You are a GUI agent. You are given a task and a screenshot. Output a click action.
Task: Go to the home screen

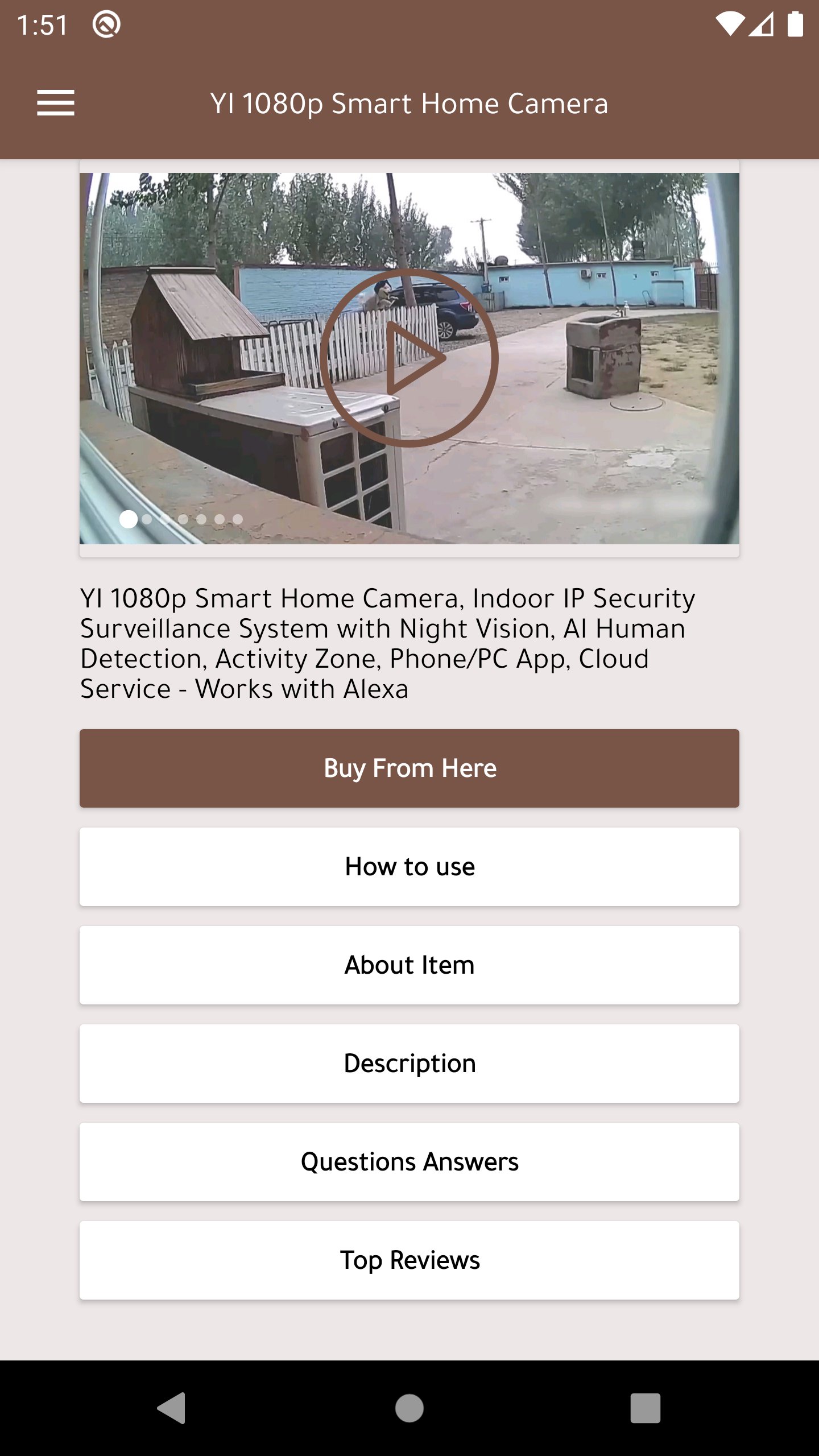409,1408
